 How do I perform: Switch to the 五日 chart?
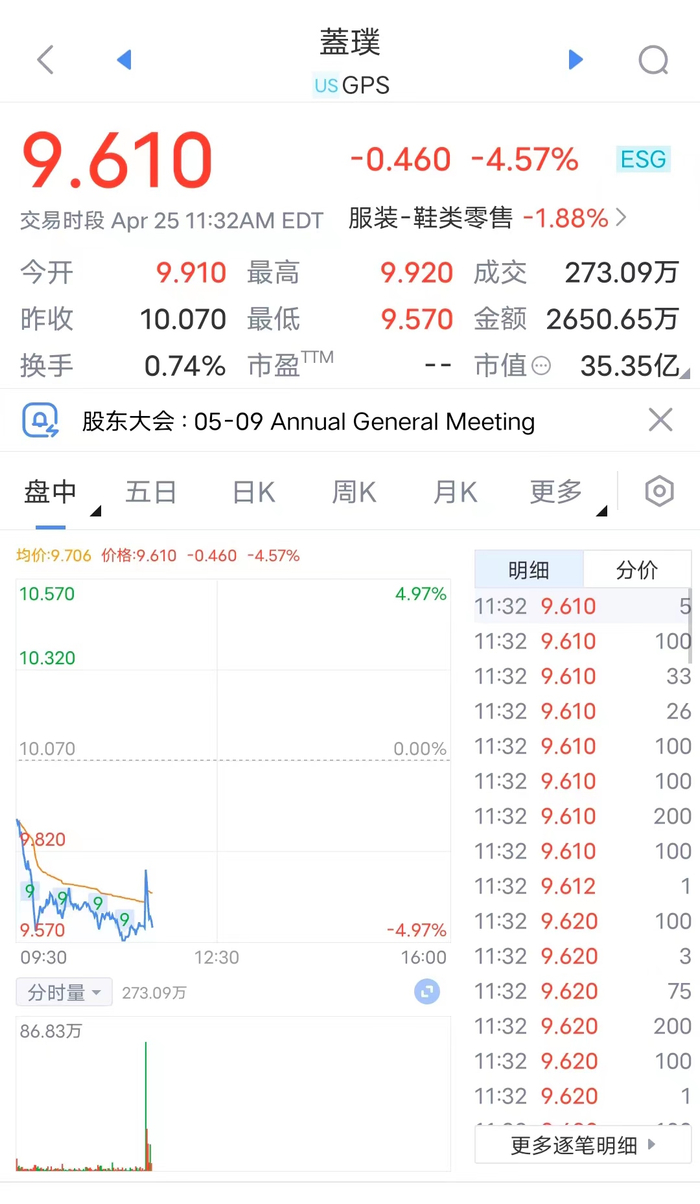coord(151,492)
